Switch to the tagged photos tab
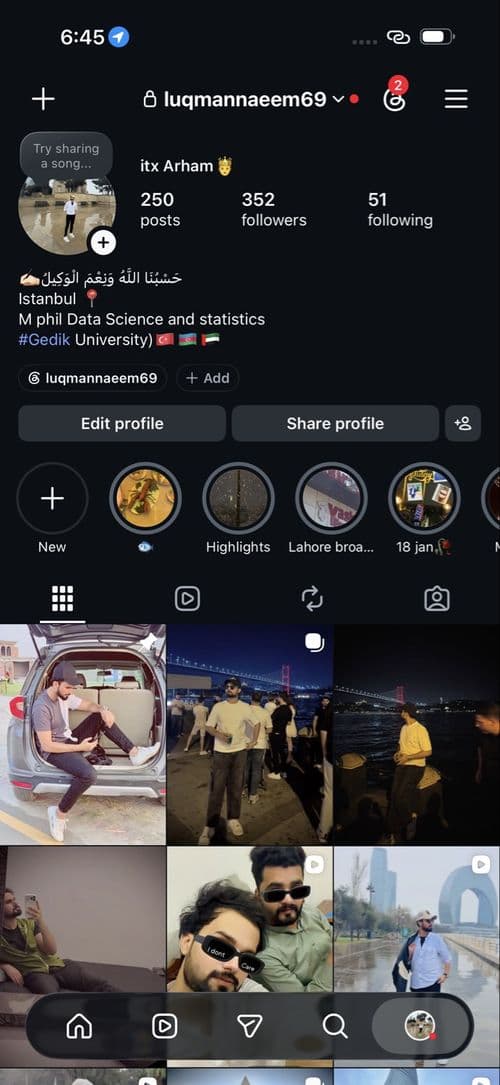This screenshot has height=1085, width=500. point(437,599)
